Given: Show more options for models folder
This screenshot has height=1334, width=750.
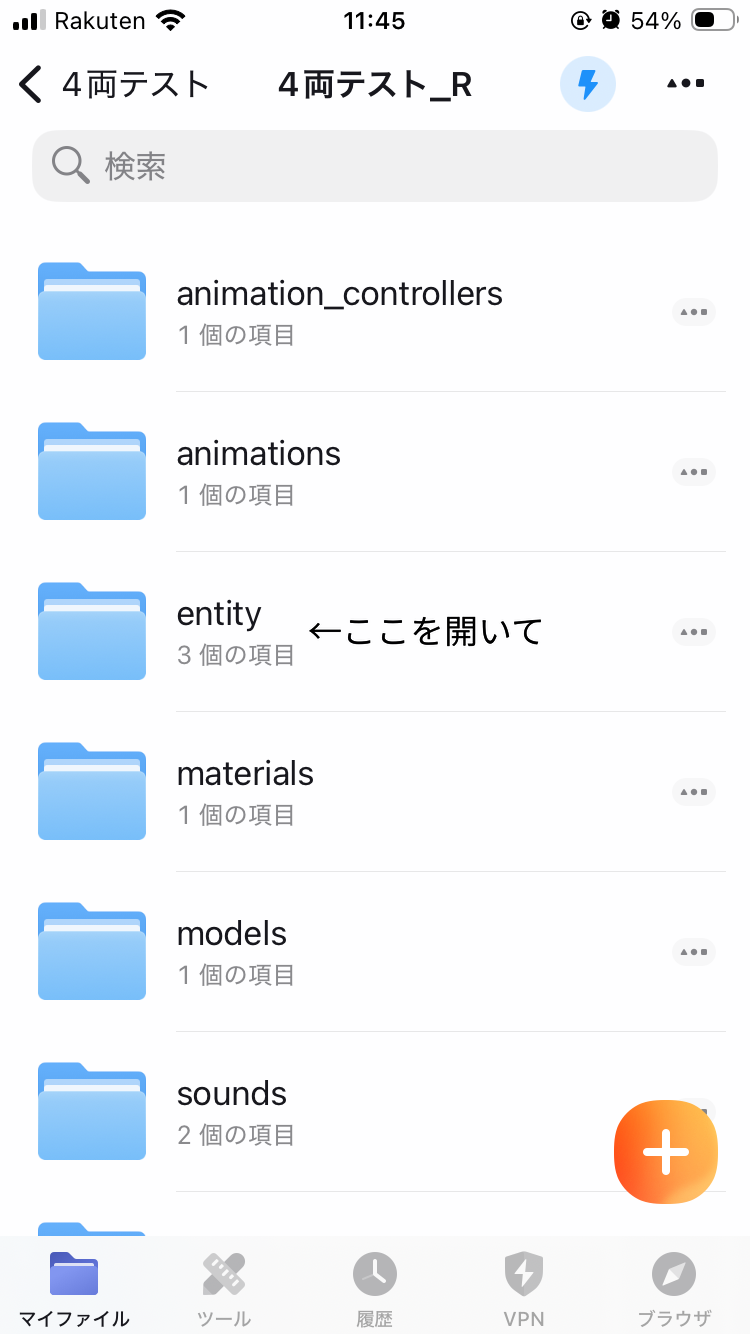Looking at the screenshot, I should 694,952.
